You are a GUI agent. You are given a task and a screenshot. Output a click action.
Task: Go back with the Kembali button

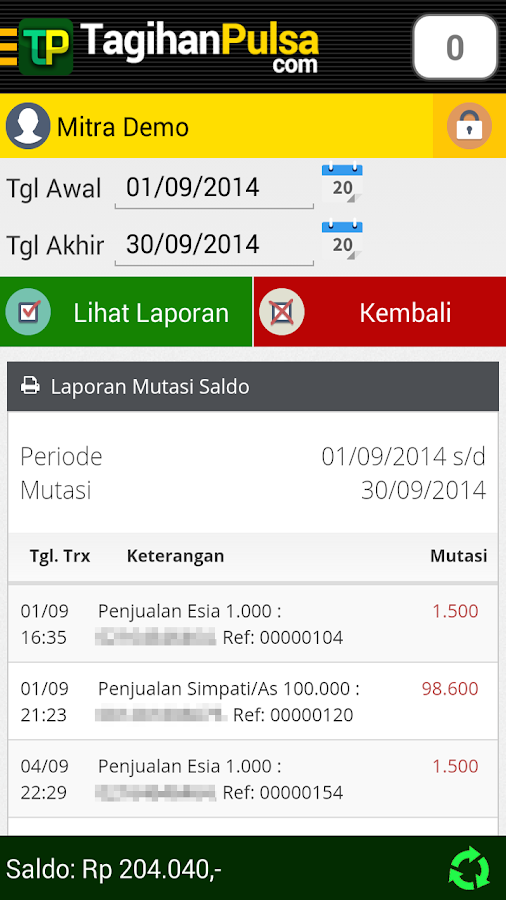(380, 312)
